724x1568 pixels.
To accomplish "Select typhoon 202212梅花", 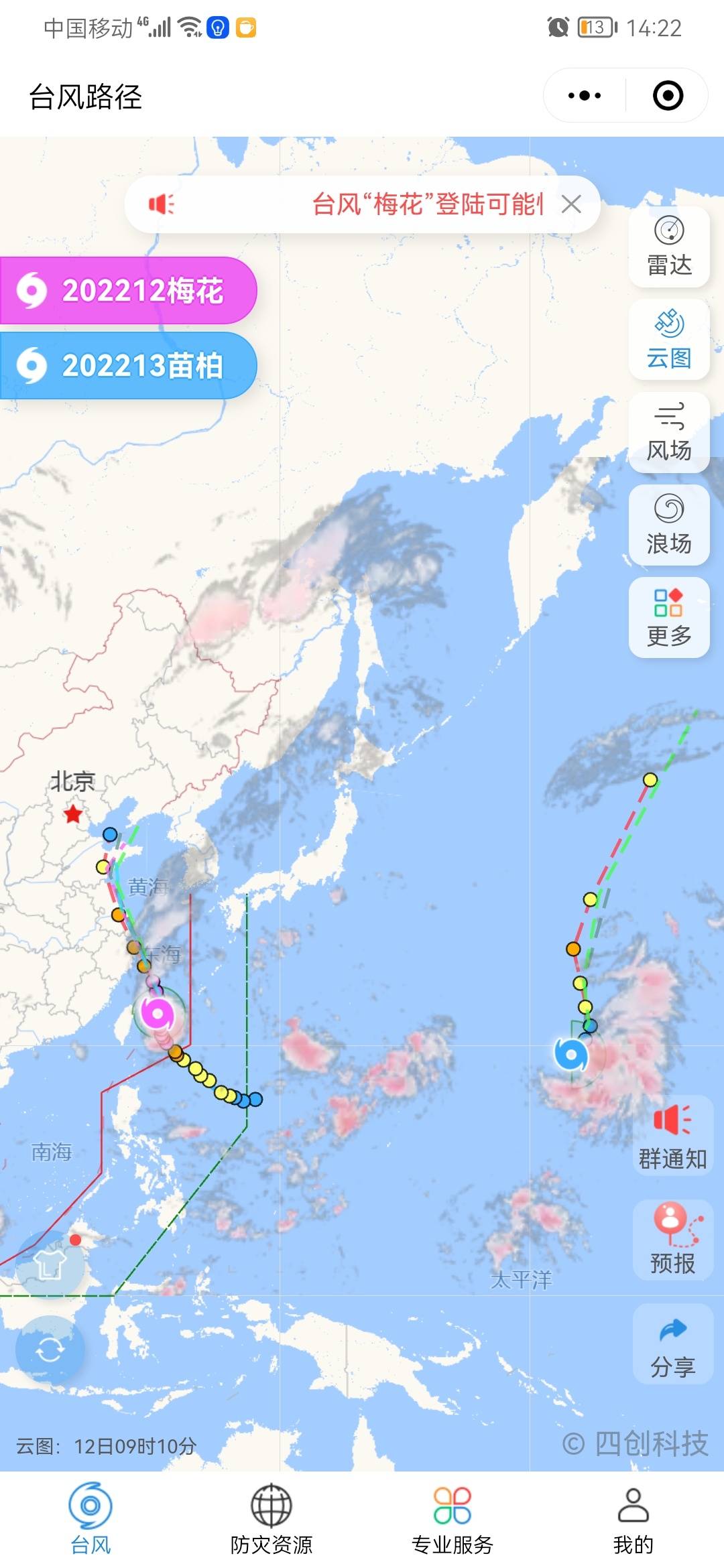I will [127, 290].
